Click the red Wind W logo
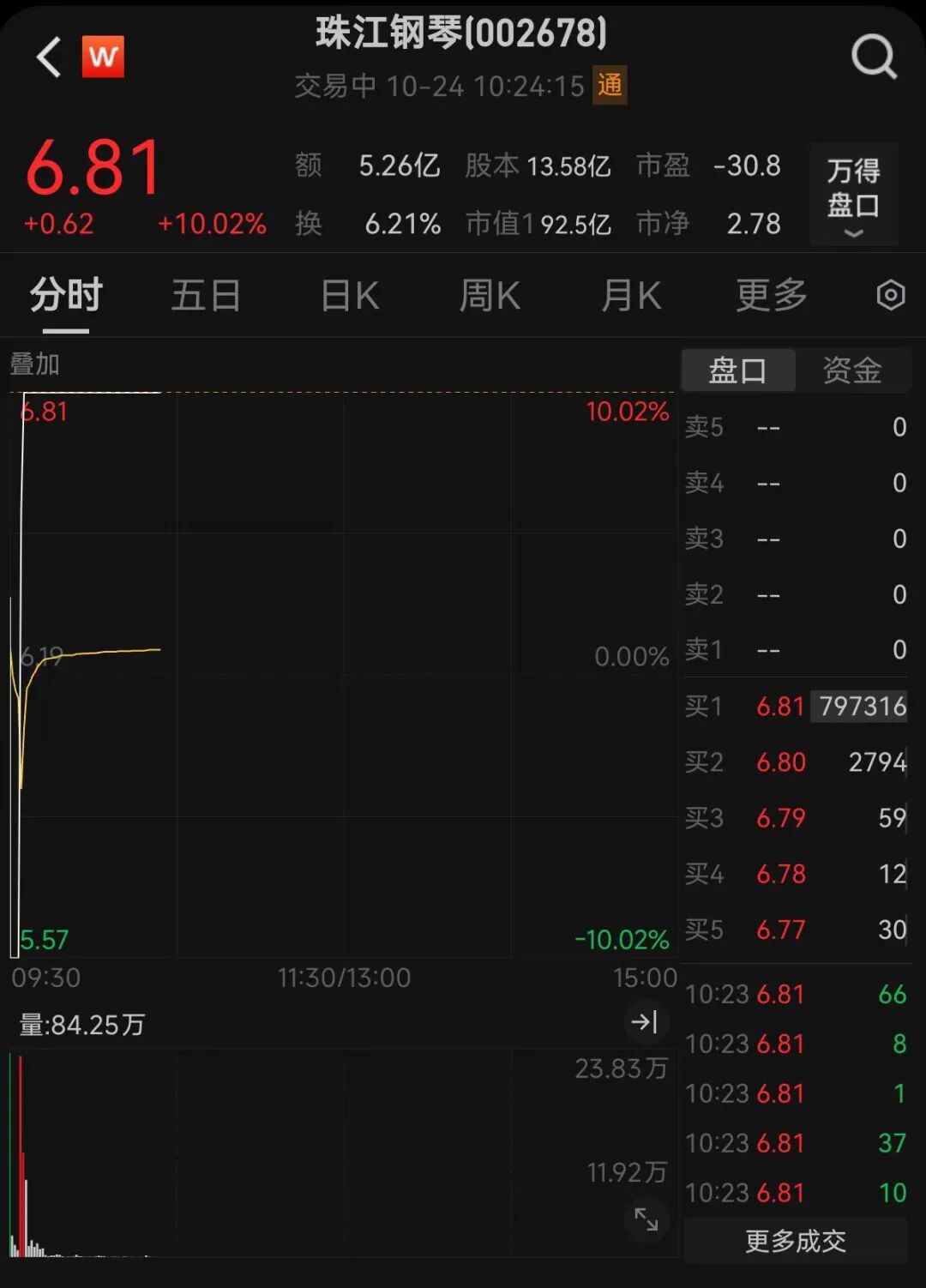Viewport: 926px width, 1288px height. [x=104, y=57]
